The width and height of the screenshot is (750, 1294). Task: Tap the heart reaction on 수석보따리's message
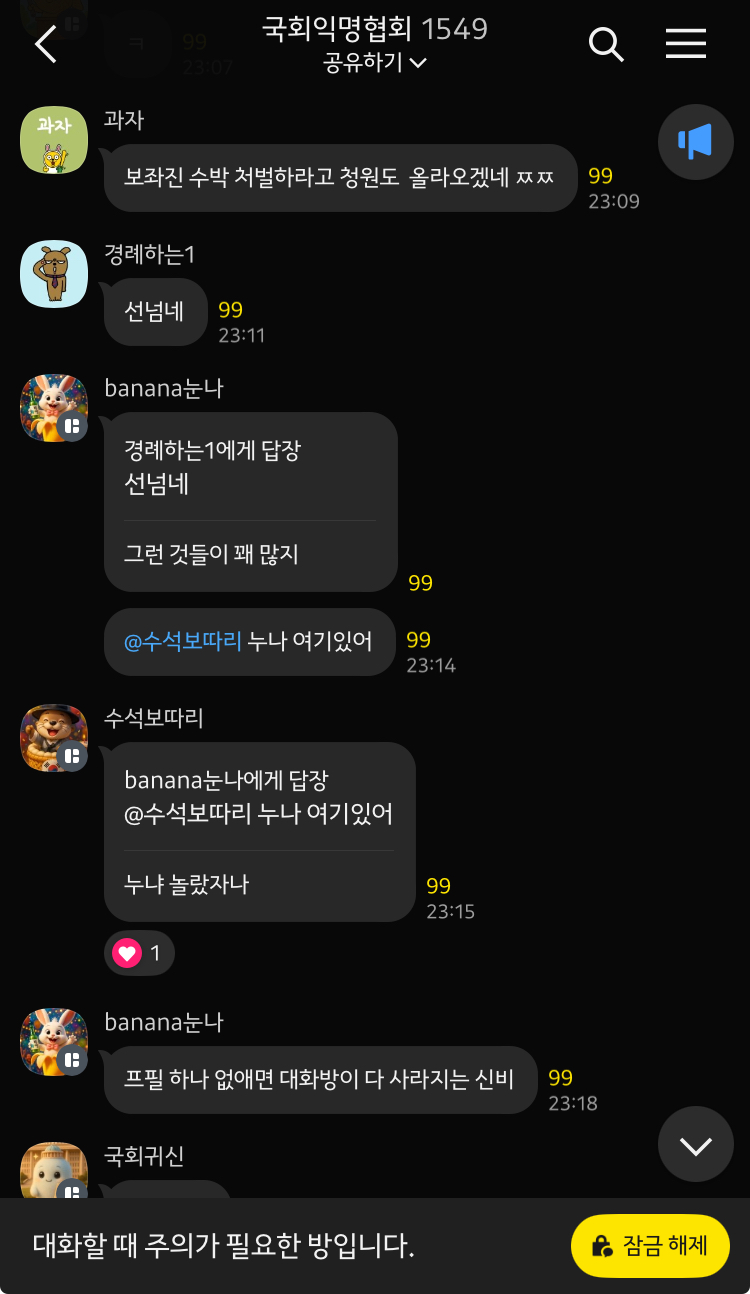[139, 953]
